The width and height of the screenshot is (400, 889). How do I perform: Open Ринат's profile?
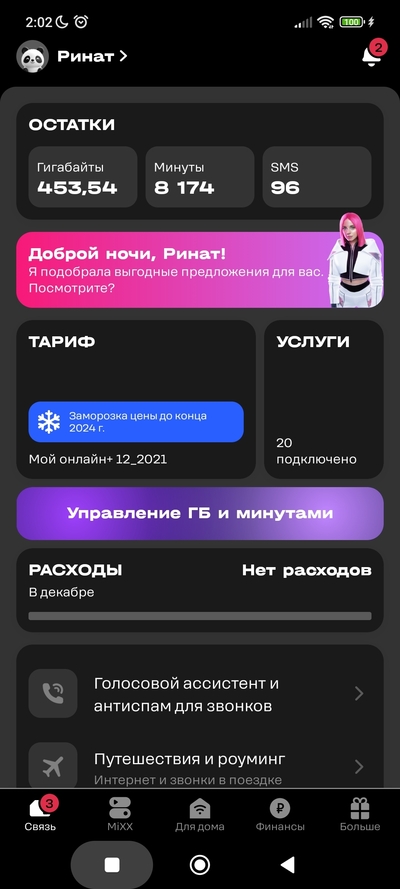point(72,56)
